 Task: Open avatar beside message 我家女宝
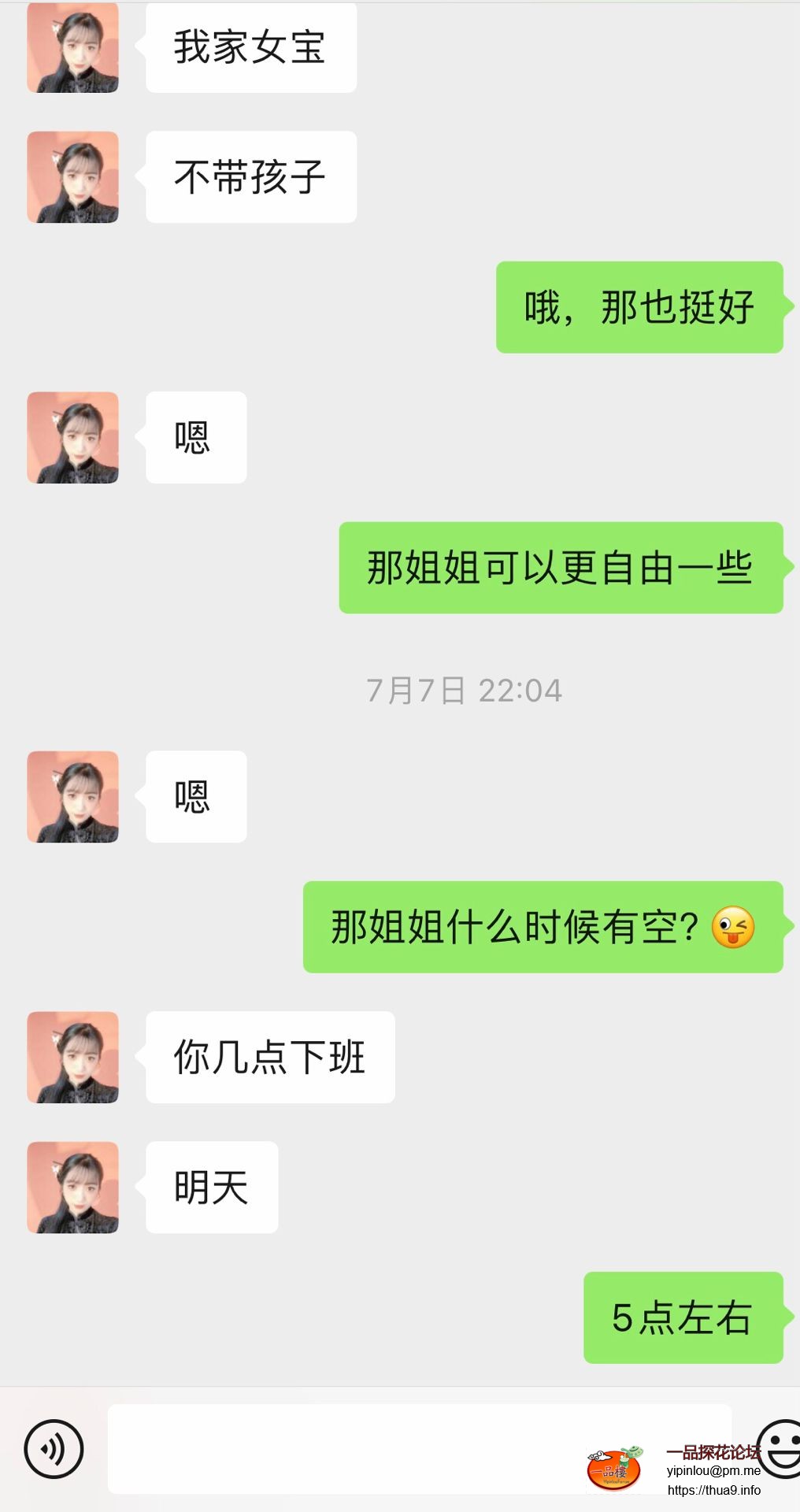click(x=72, y=47)
